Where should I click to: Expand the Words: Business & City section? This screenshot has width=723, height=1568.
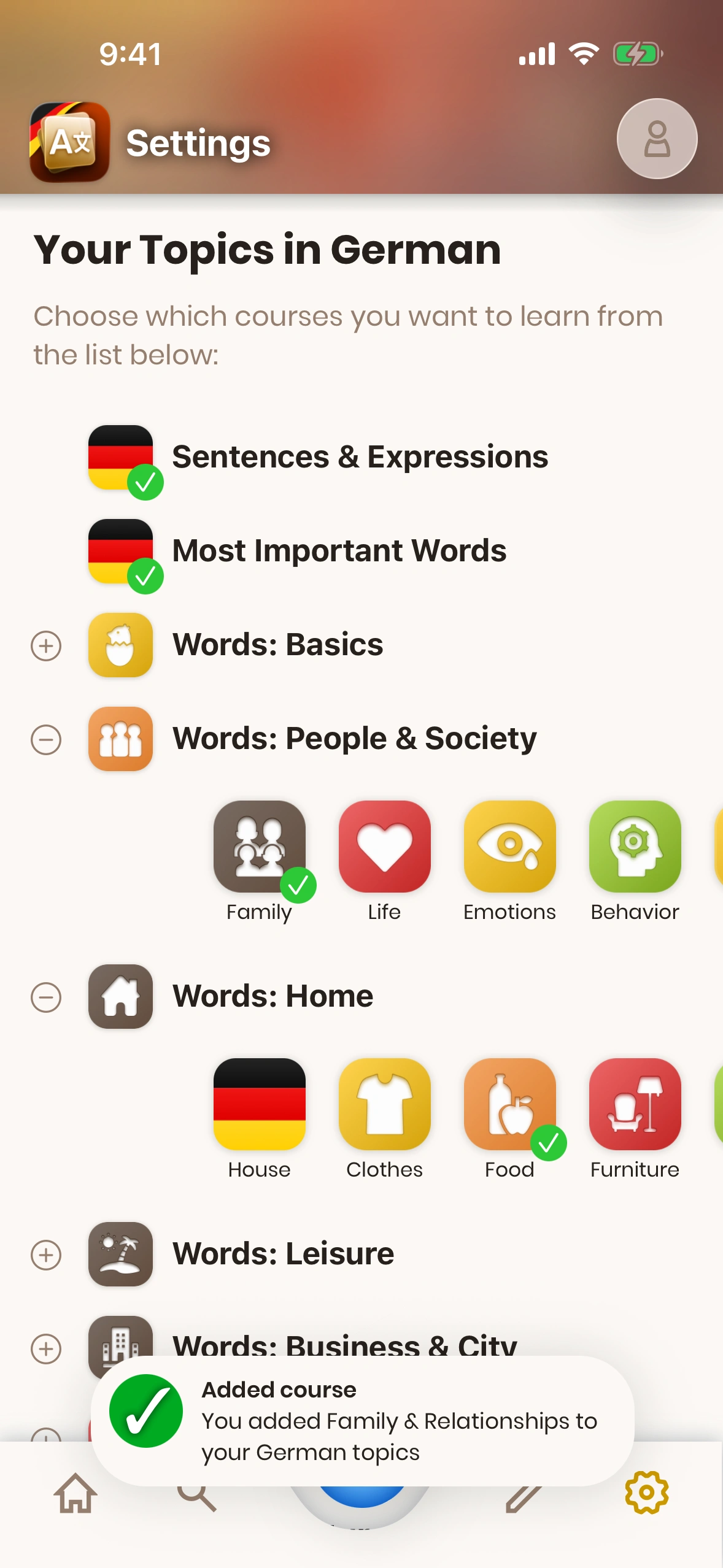coord(46,1348)
